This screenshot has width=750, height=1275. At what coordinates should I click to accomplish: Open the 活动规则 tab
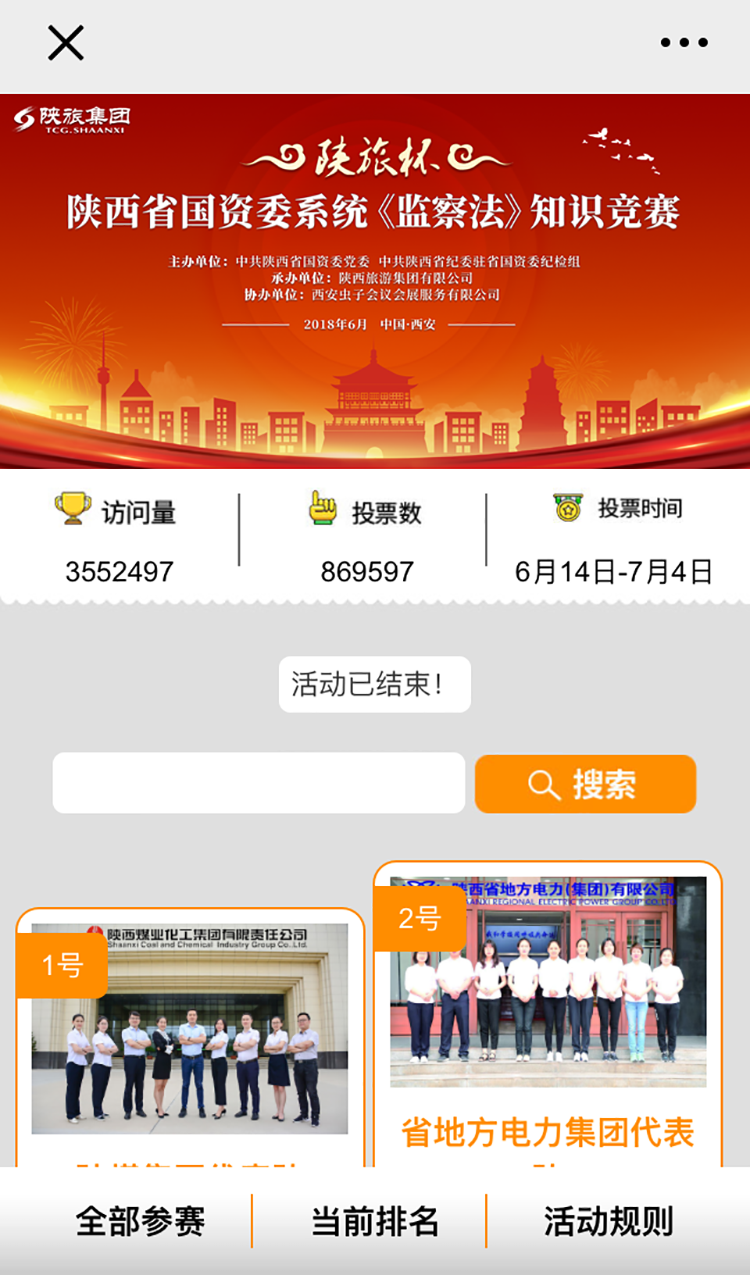608,1221
